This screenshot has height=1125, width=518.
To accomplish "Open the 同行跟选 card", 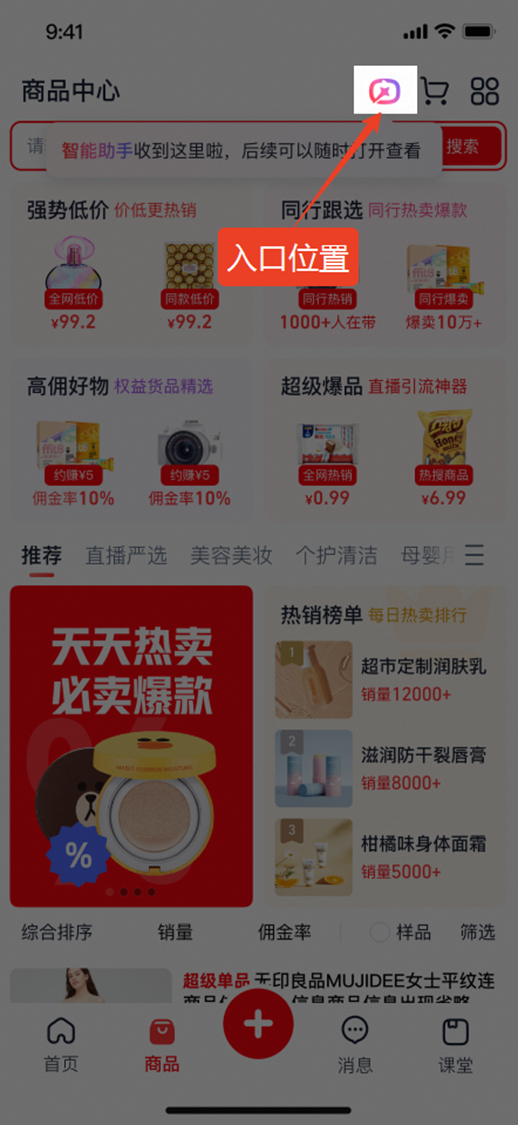I will pos(385,262).
